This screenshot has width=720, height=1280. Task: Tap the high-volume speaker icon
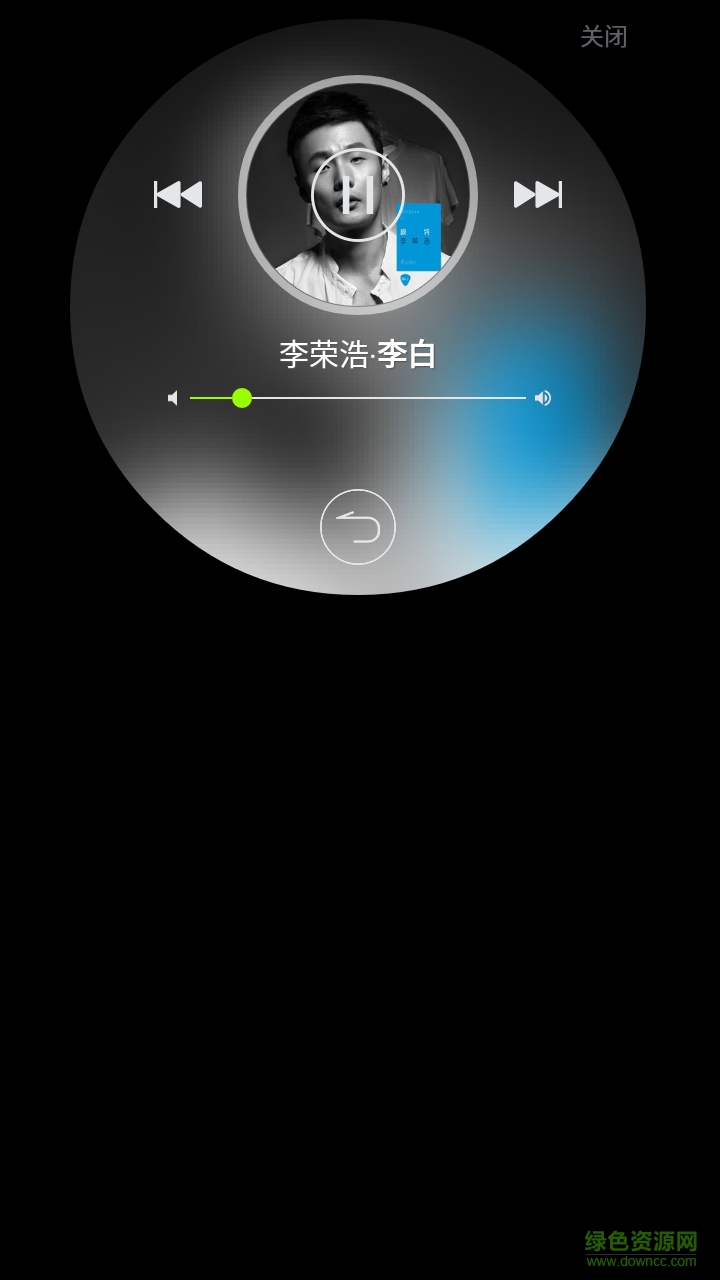pos(543,397)
